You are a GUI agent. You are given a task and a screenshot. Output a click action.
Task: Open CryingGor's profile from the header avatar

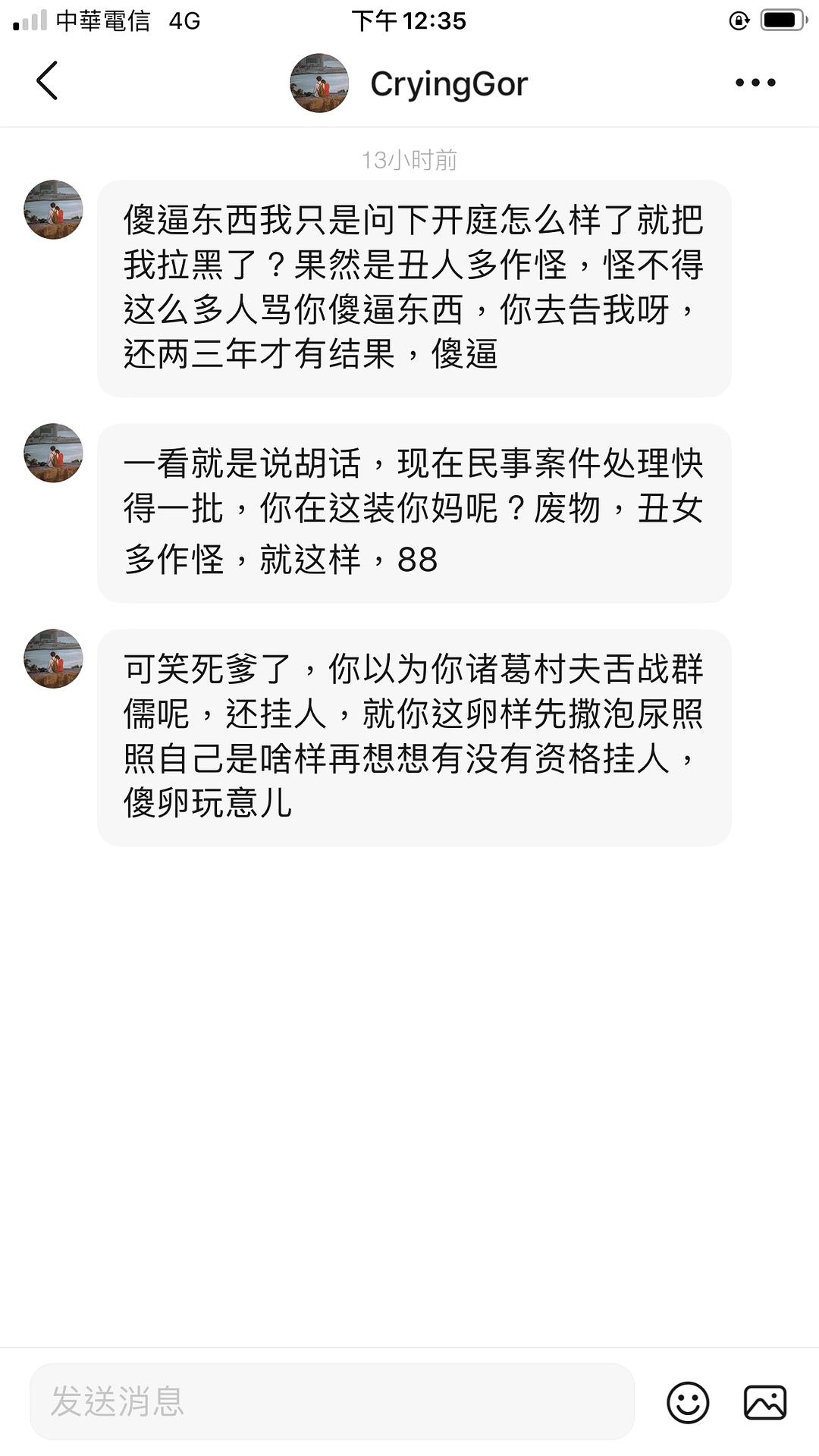click(x=319, y=83)
